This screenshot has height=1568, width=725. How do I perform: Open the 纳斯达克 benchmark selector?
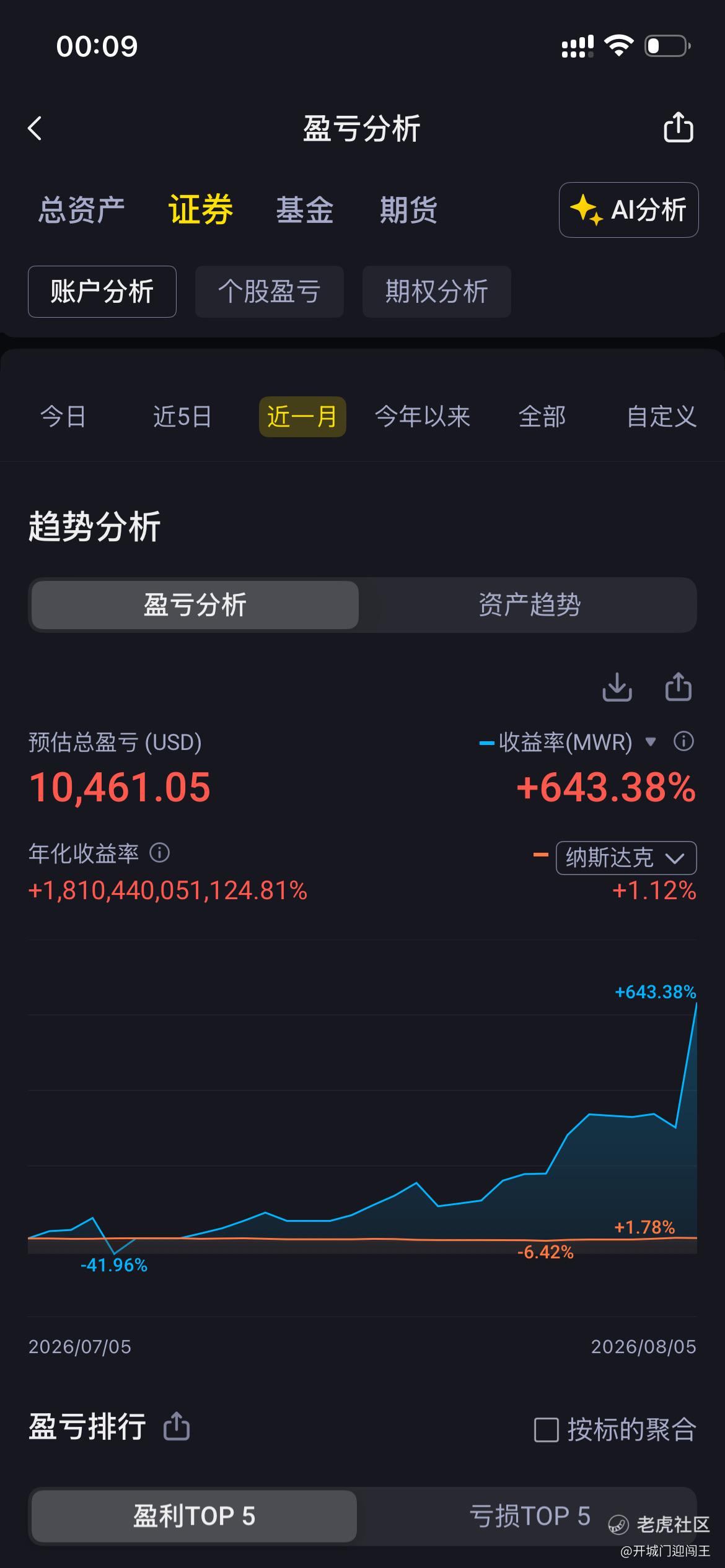(626, 858)
